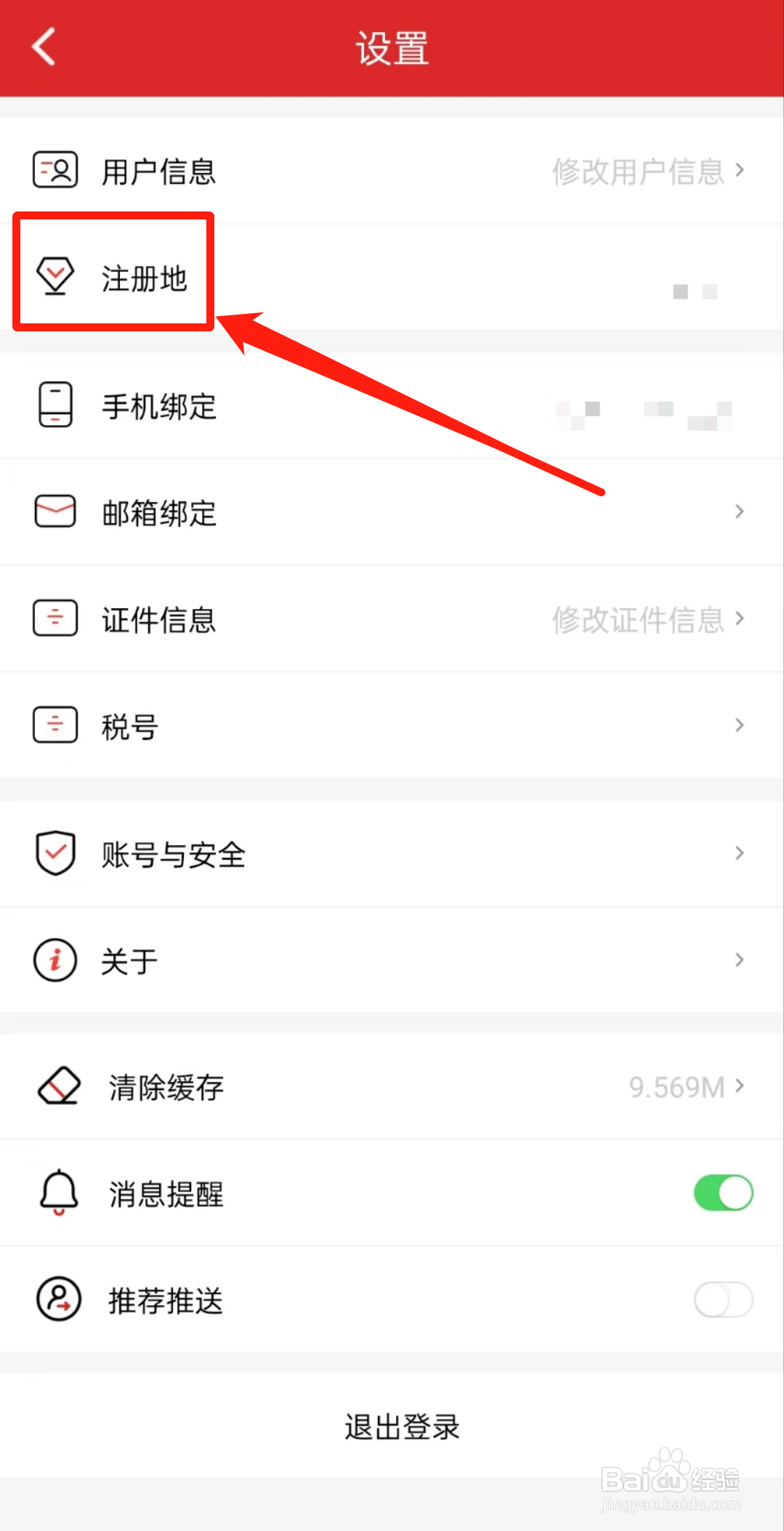The width and height of the screenshot is (784, 1531).
Task: Open 税号 details via its chevron
Action: (x=738, y=724)
